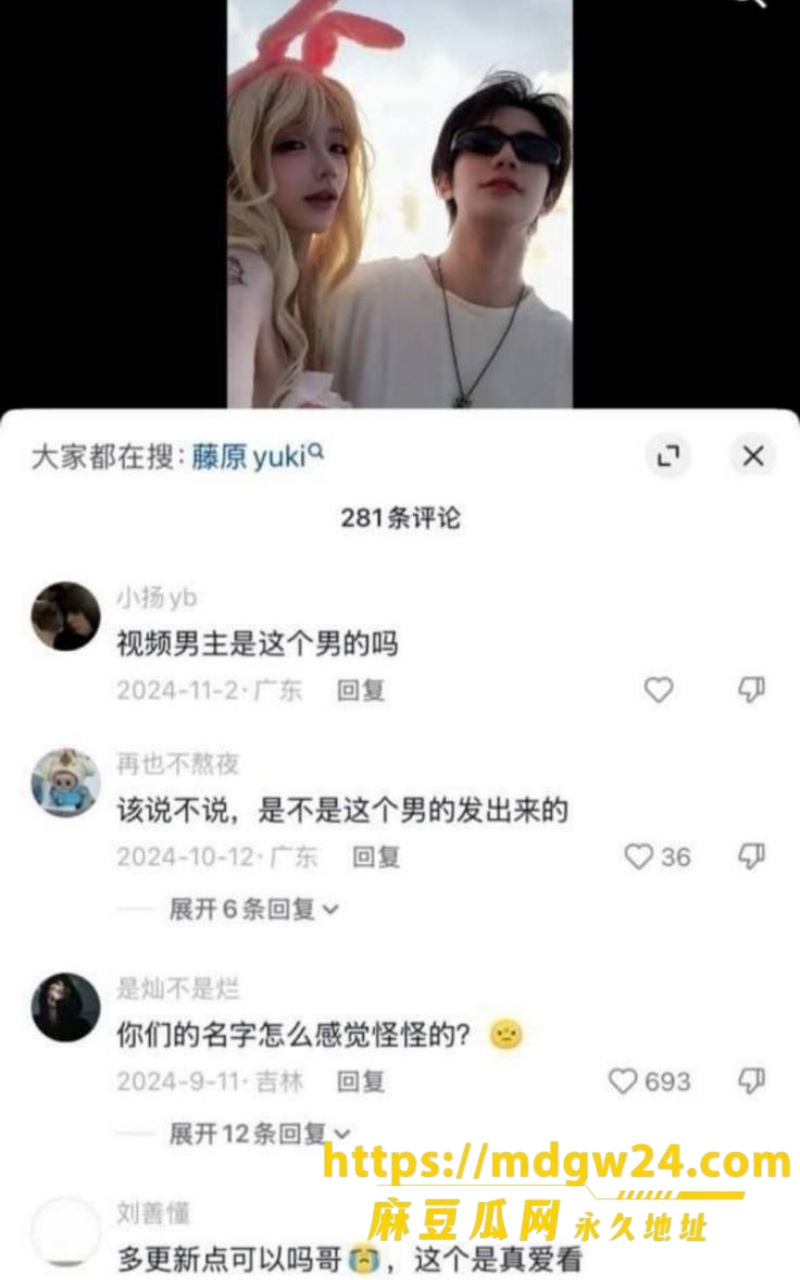Like 小扬yb's comment
The height and width of the screenshot is (1280, 800).
[x=658, y=690]
